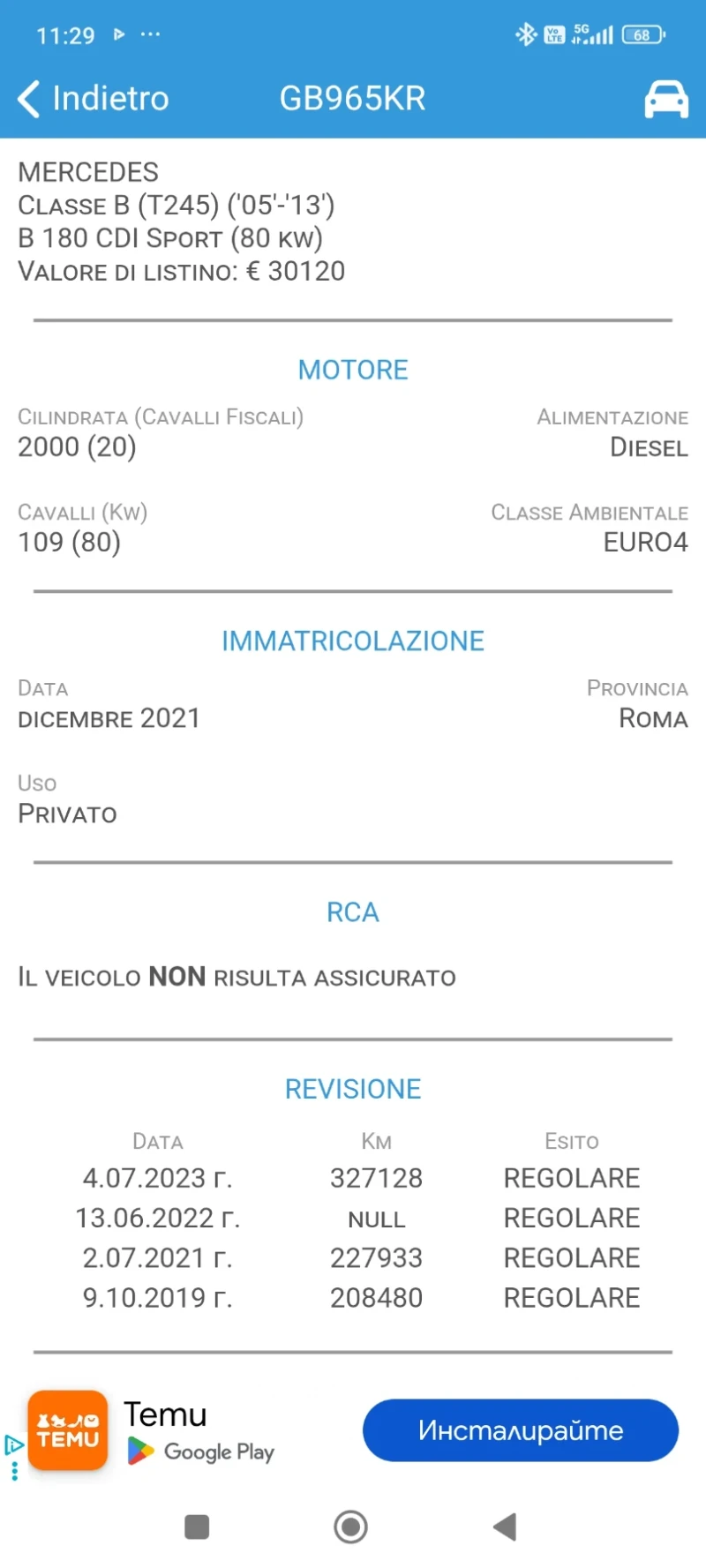This screenshot has height=1568, width=706.
Task: Tap the play icon next to the clock
Action: point(119,34)
